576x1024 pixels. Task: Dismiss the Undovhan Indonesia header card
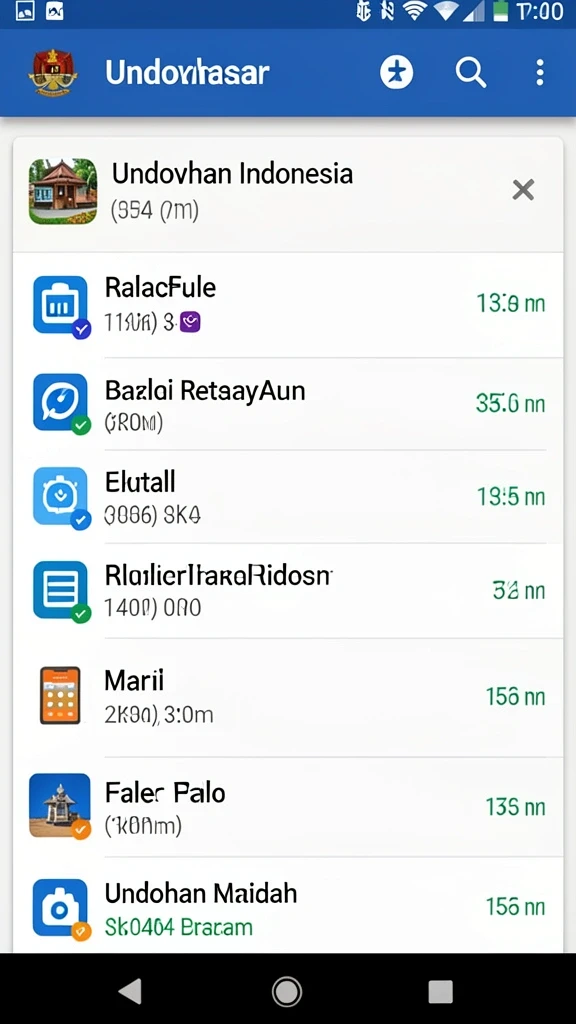(x=523, y=190)
